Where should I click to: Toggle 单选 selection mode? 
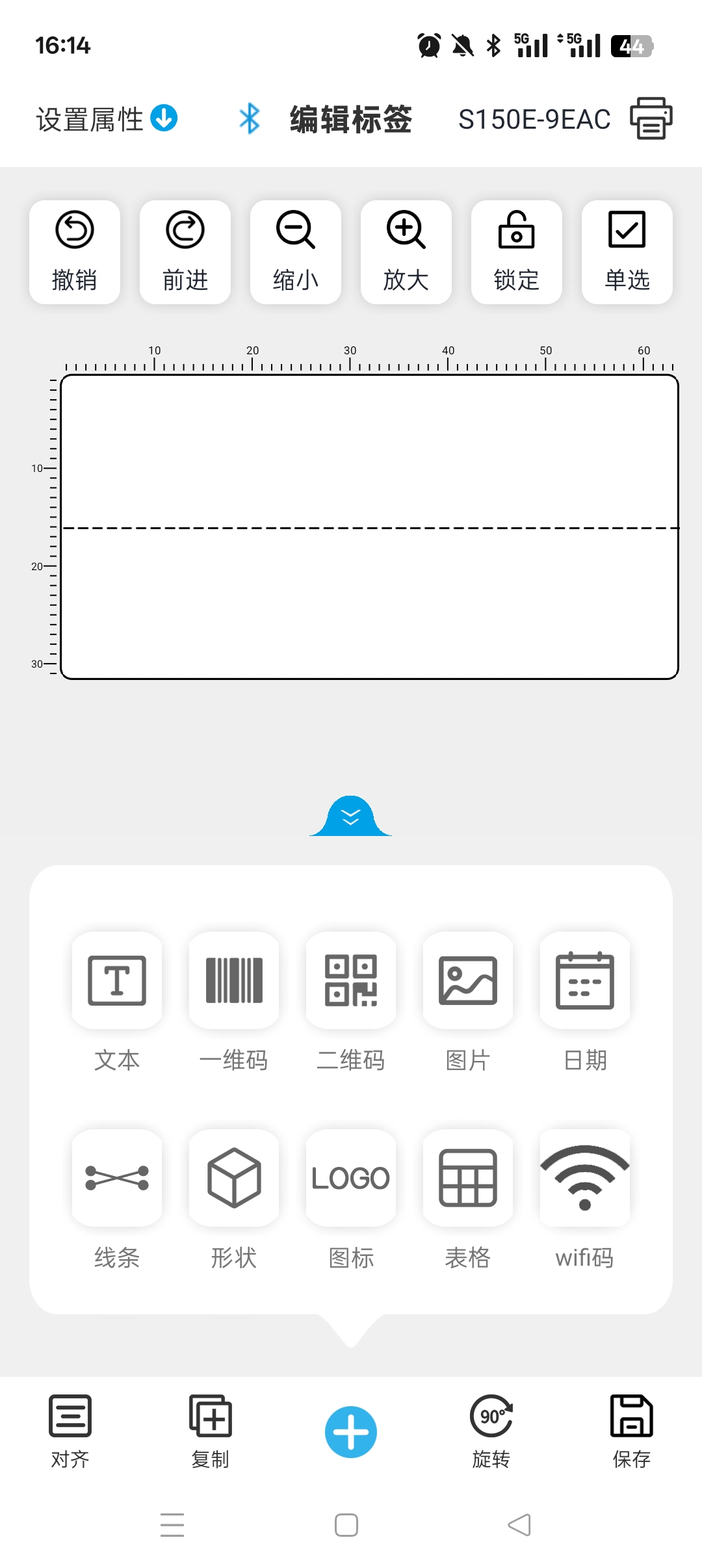[x=627, y=252]
